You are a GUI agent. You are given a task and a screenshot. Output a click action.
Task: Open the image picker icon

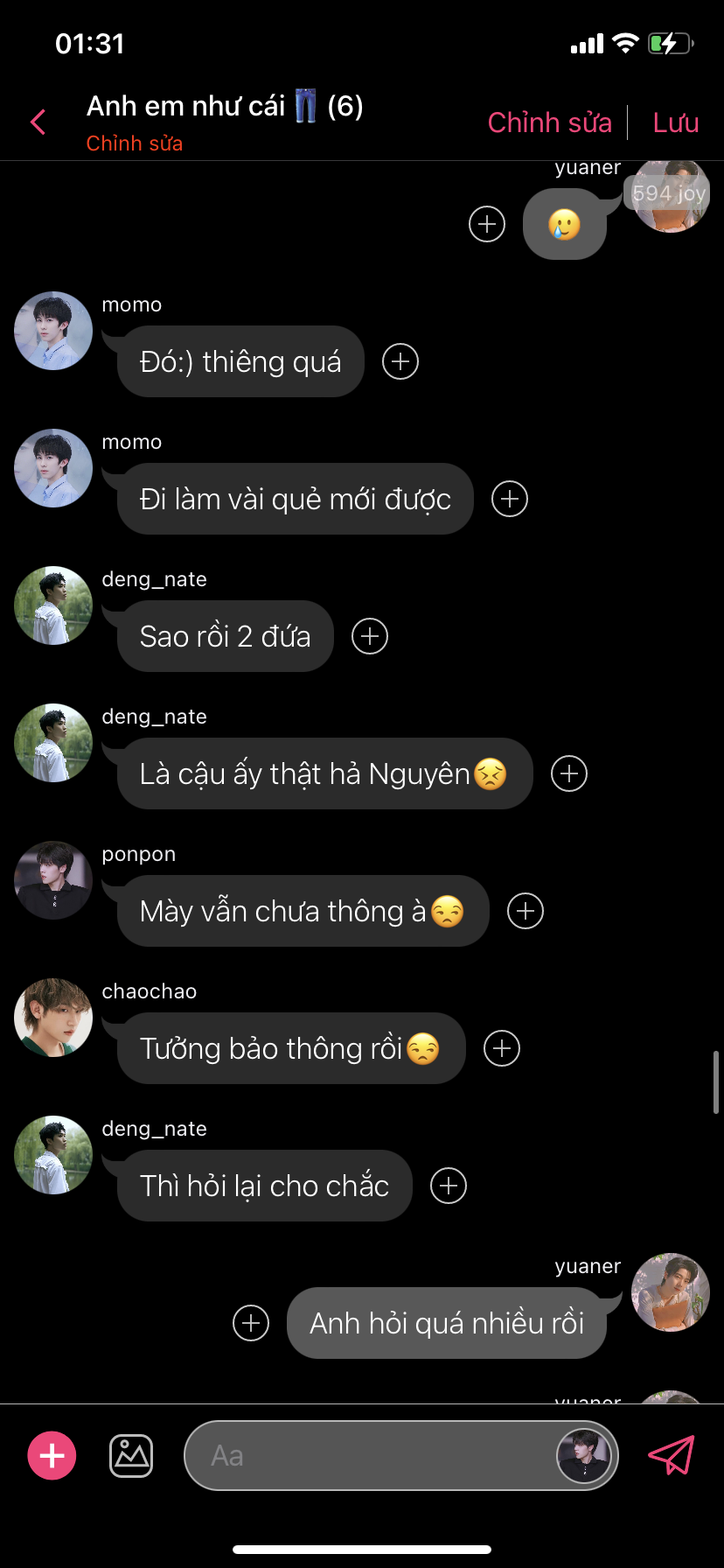coord(131,1456)
